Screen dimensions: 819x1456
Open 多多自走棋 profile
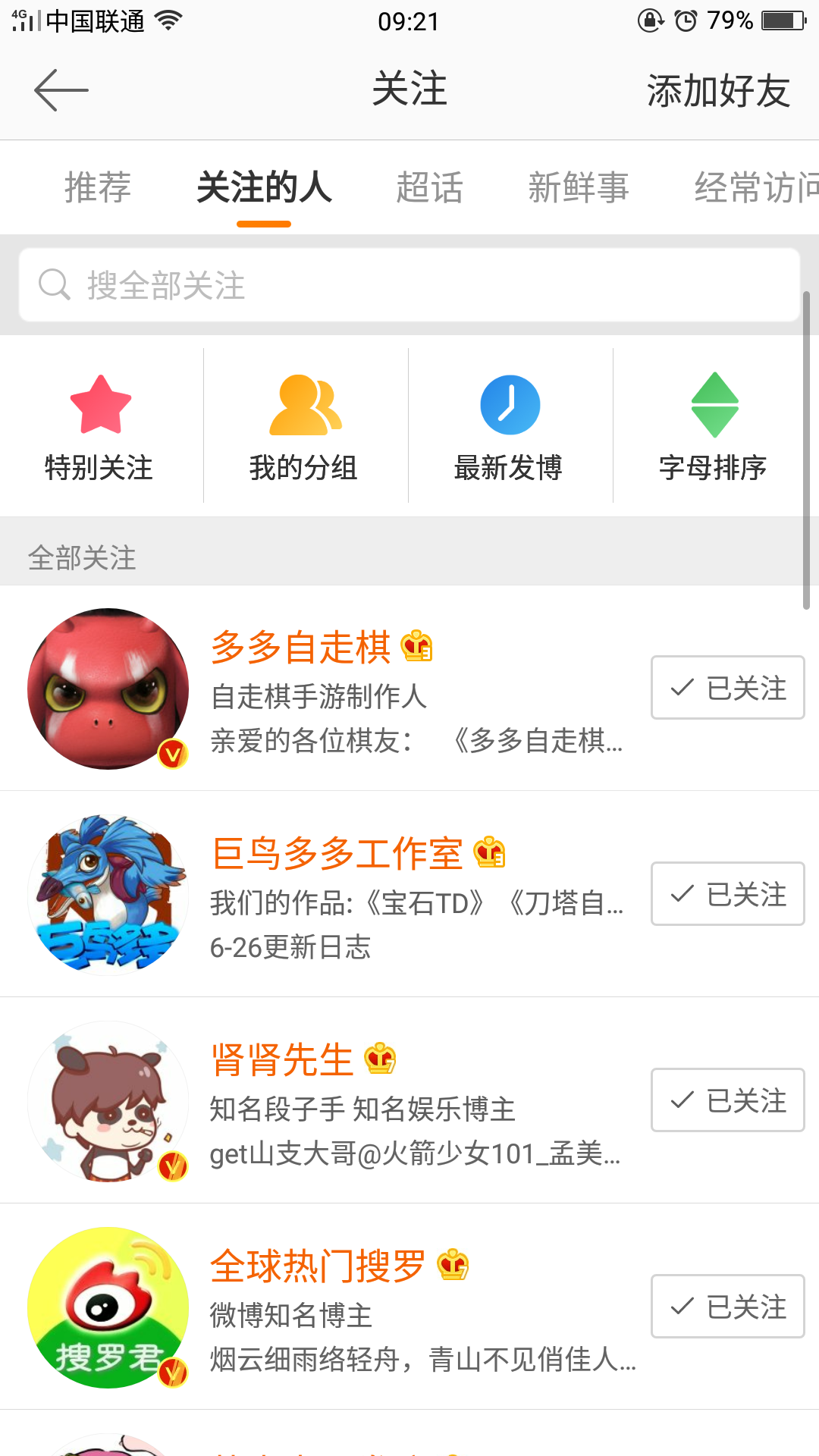300,647
